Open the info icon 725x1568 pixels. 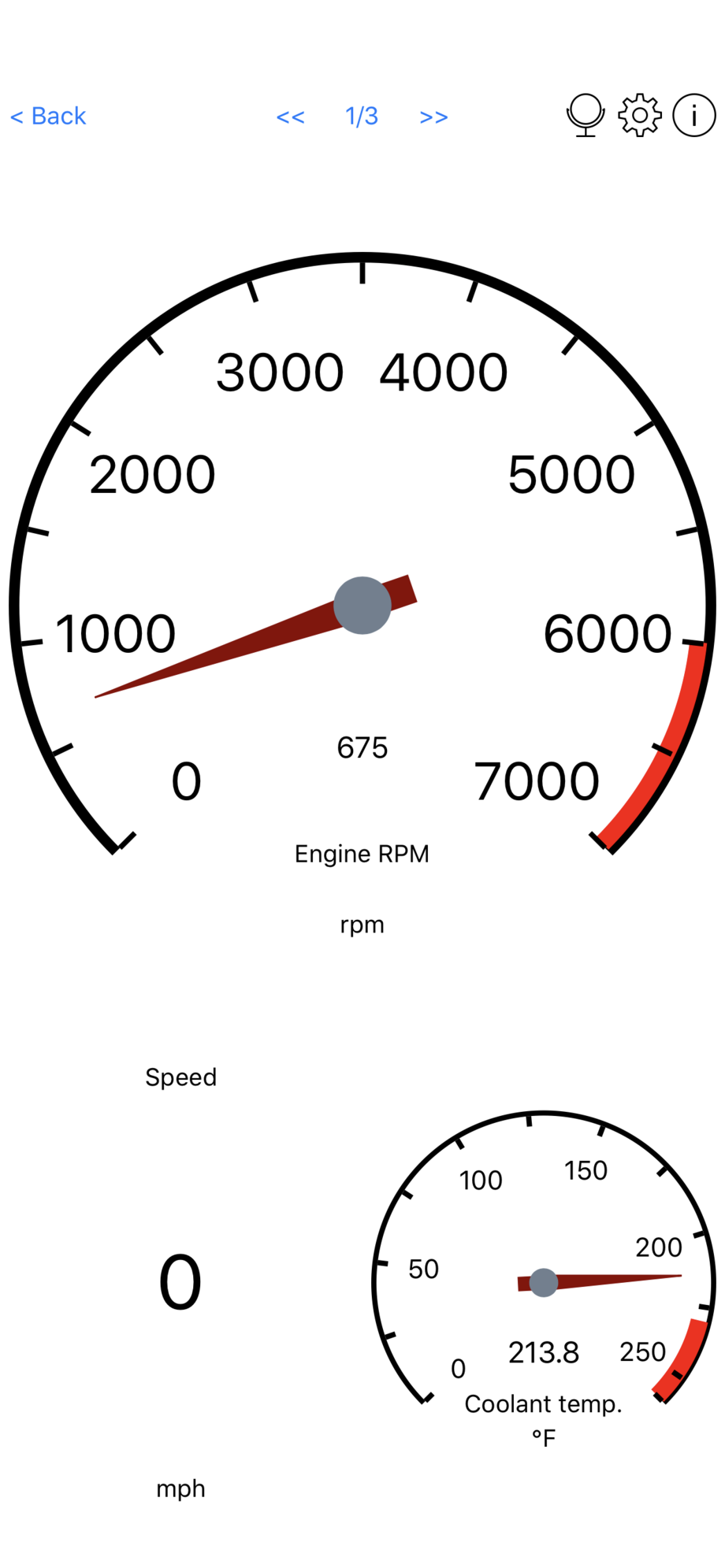coord(693,116)
